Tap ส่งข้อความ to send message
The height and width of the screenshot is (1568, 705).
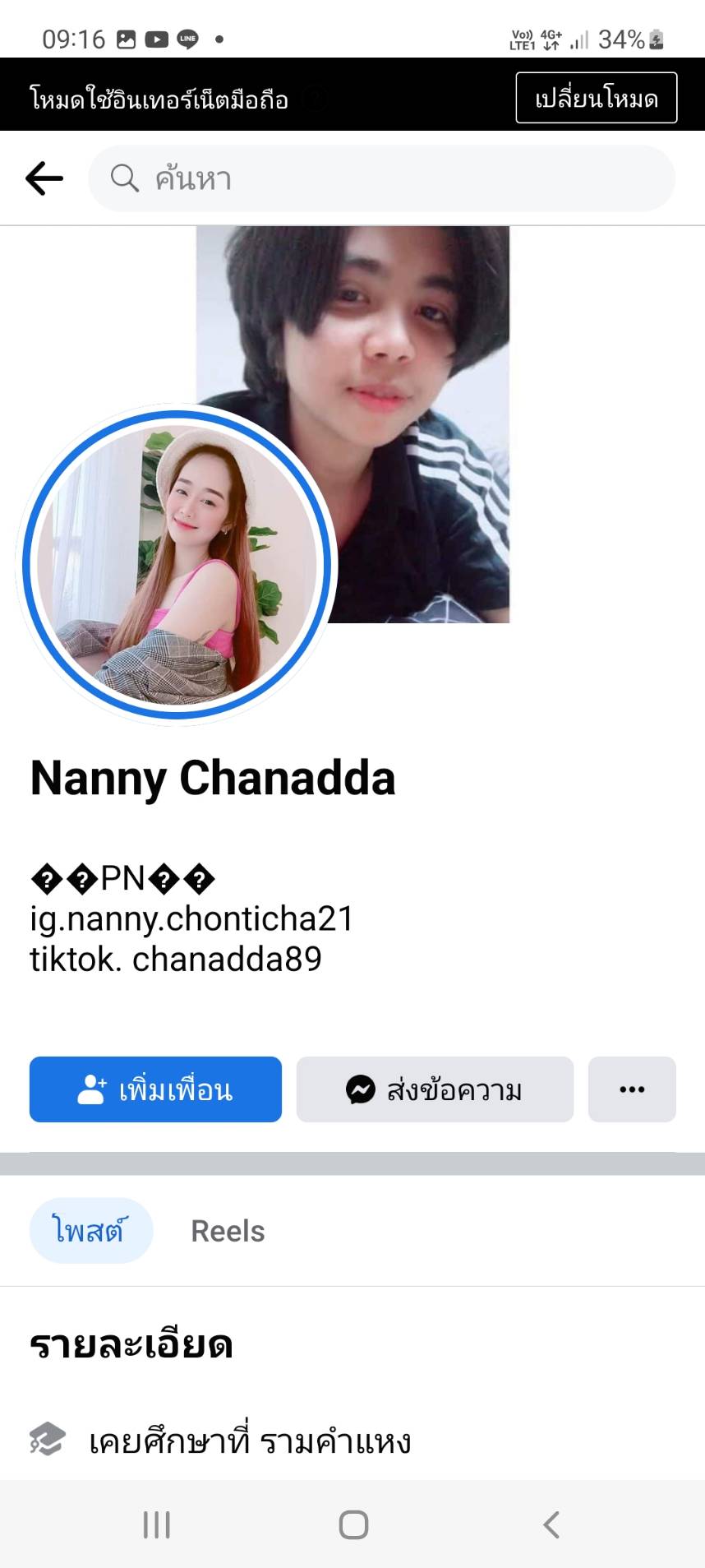[434, 1089]
